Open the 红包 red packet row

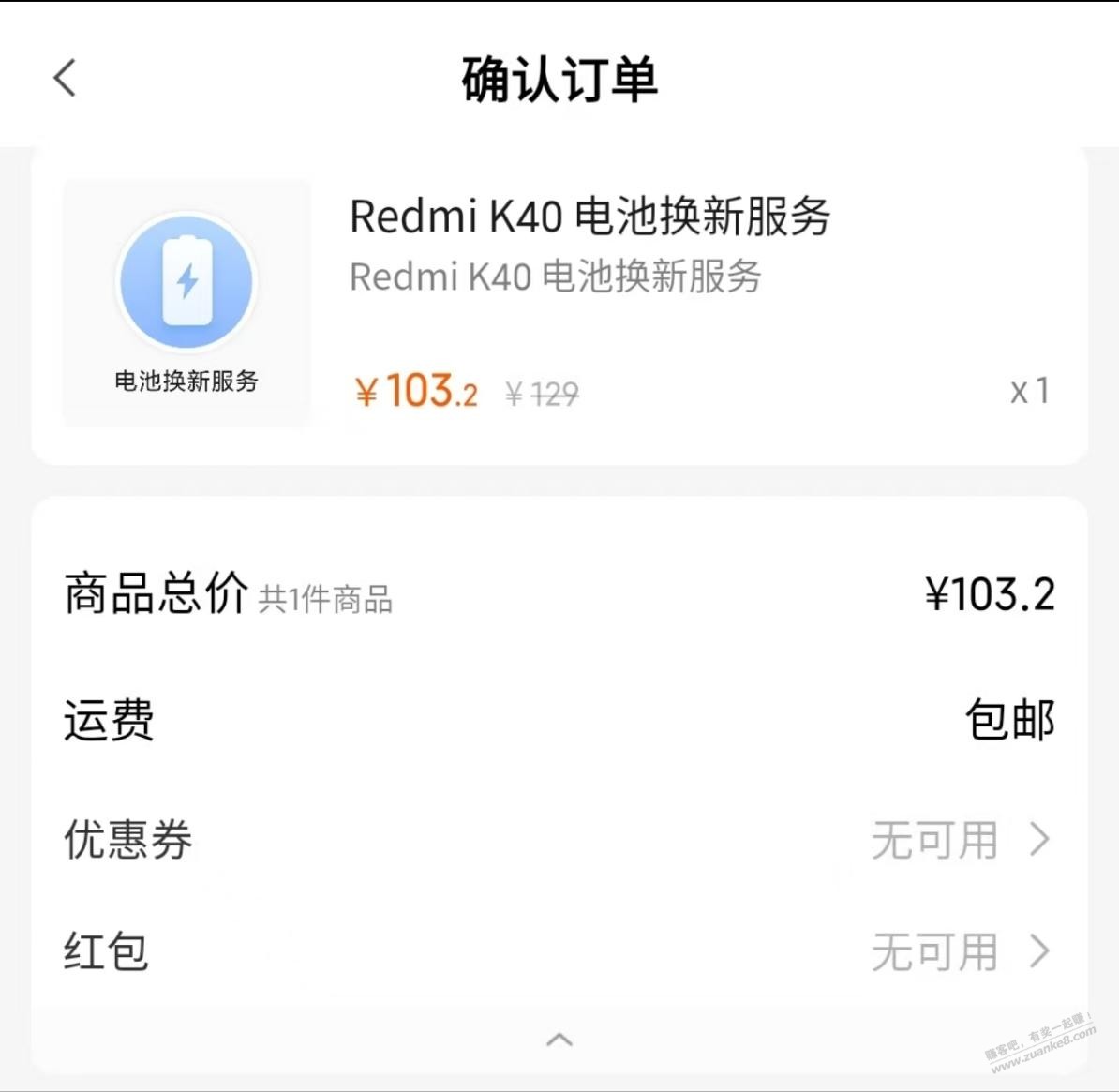(958, 952)
